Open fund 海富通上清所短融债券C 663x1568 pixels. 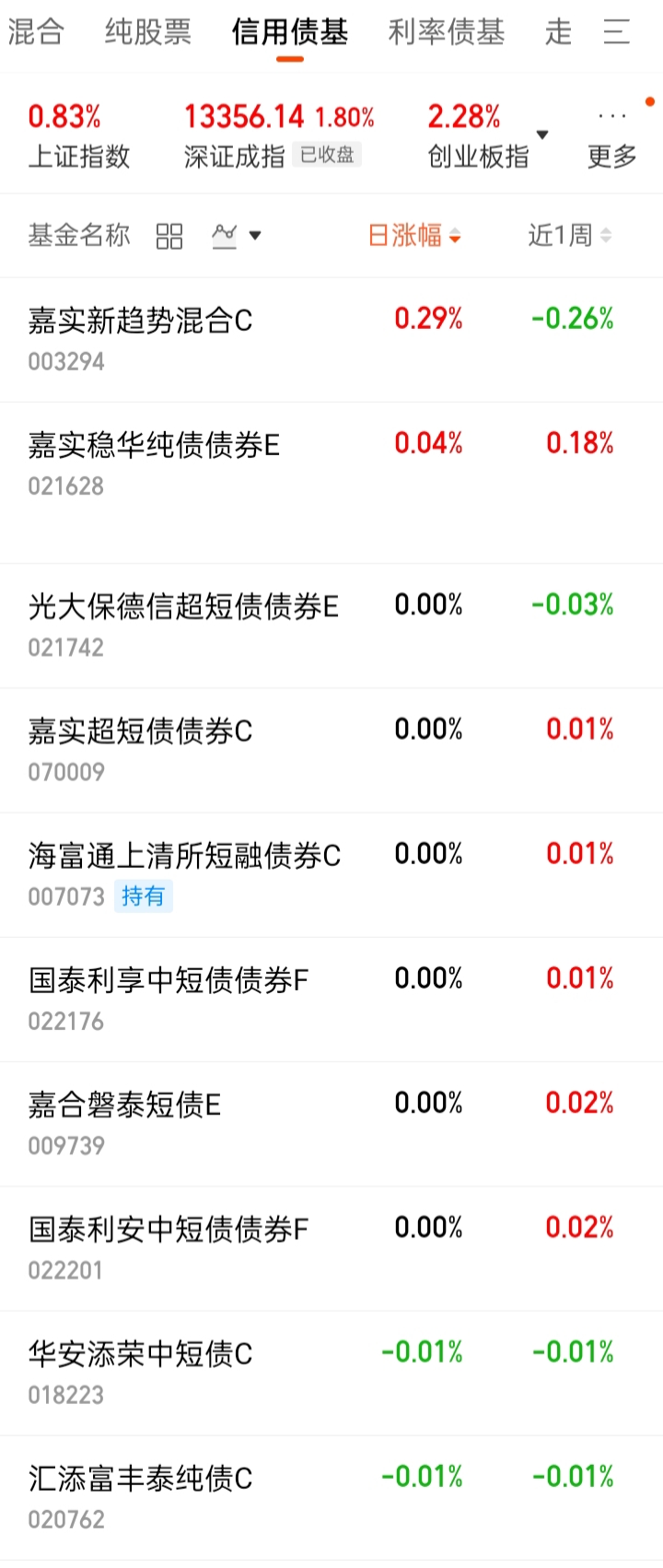click(184, 856)
